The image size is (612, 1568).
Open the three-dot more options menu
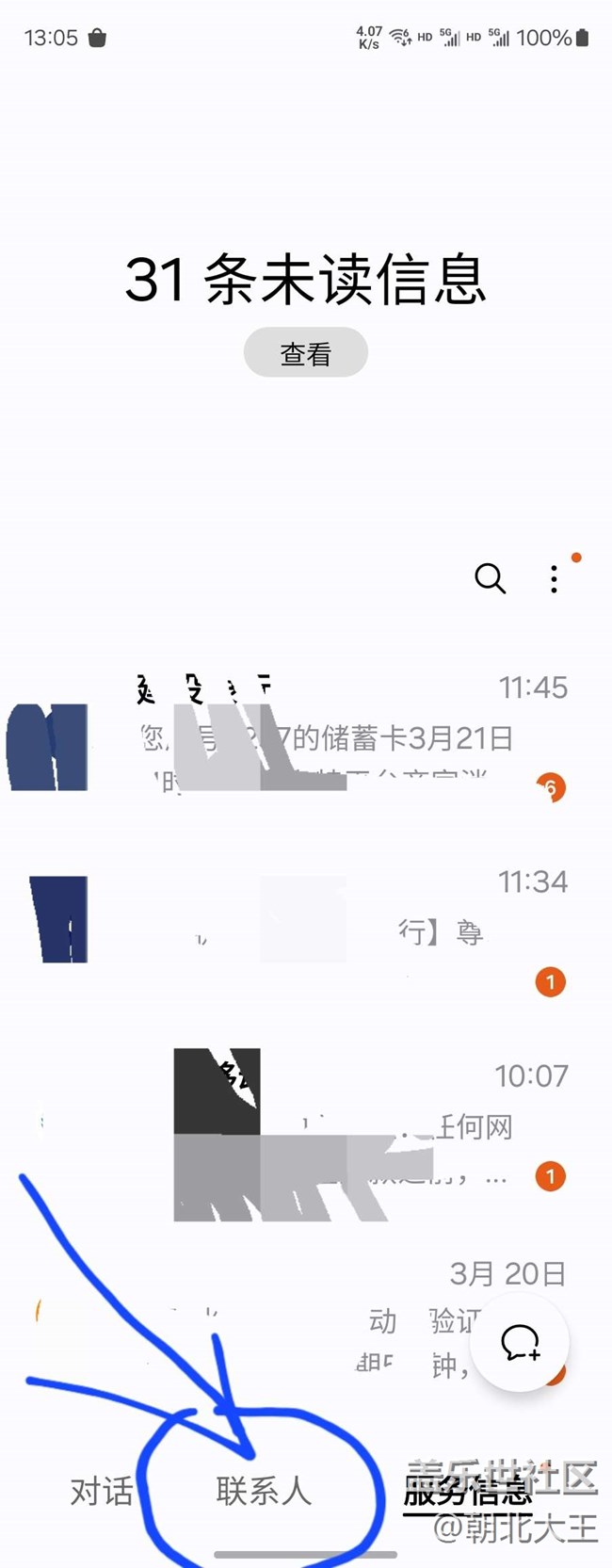pos(554,578)
